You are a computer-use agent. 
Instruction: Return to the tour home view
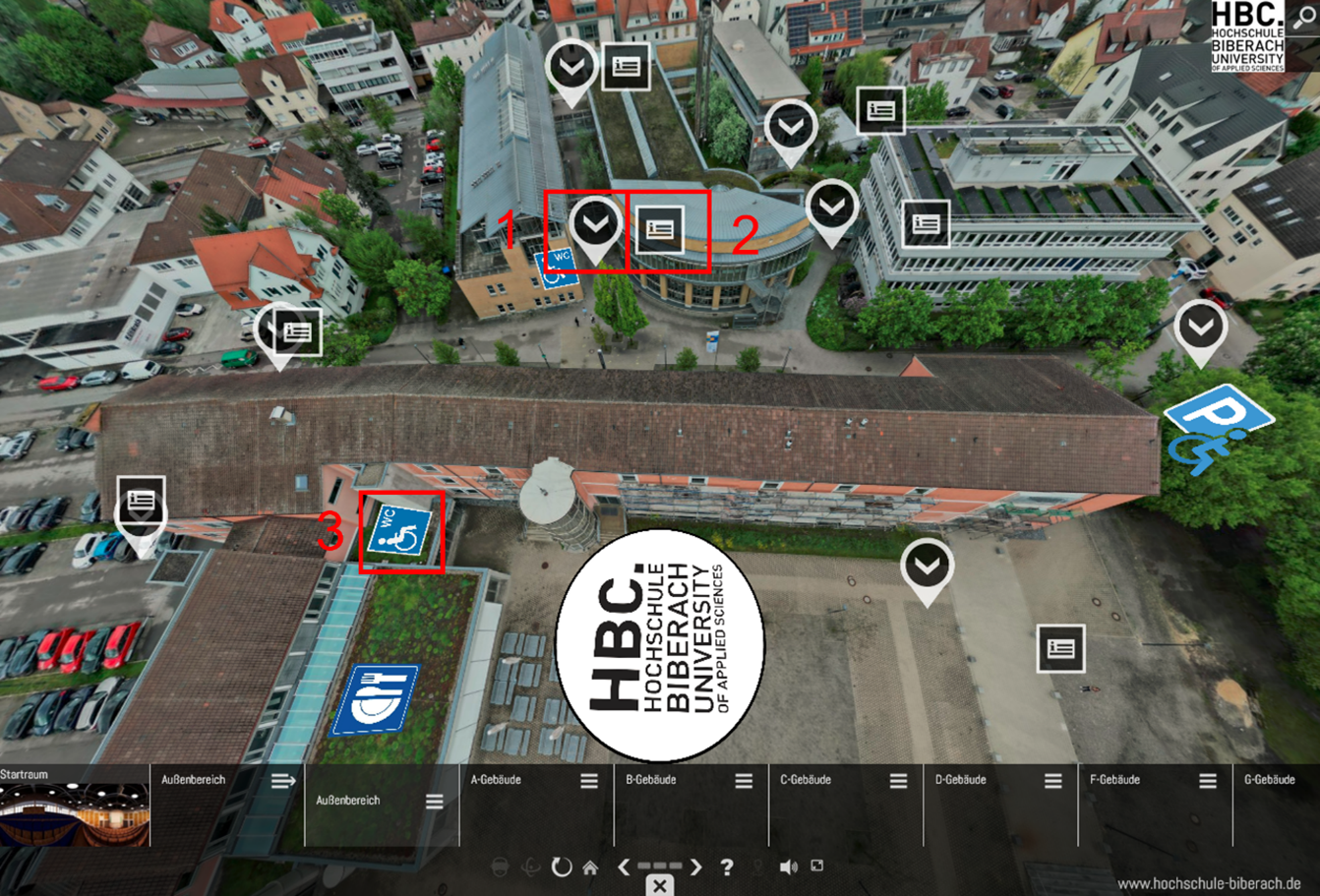[x=590, y=867]
